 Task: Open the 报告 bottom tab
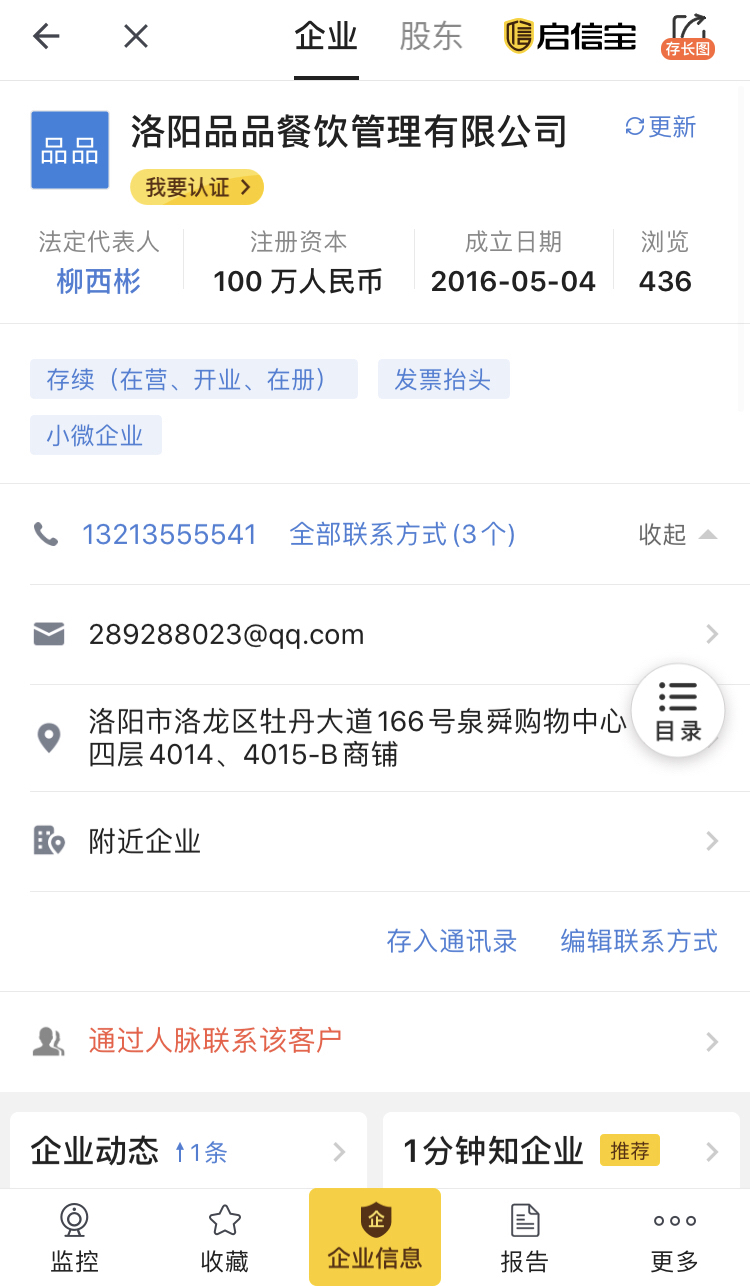click(x=525, y=1238)
